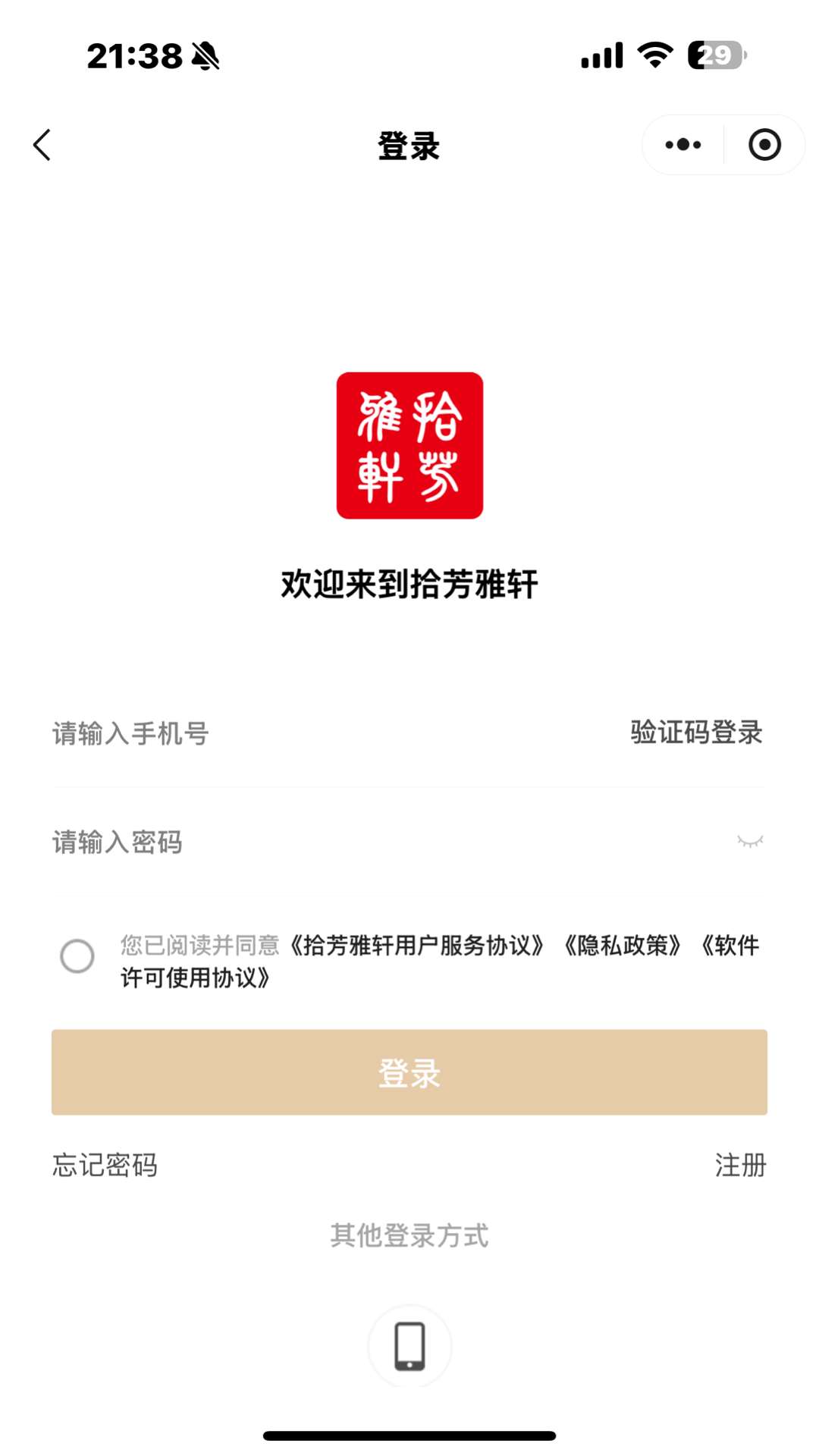
Task: Tap the muted notifications bell icon
Action: (x=202, y=55)
